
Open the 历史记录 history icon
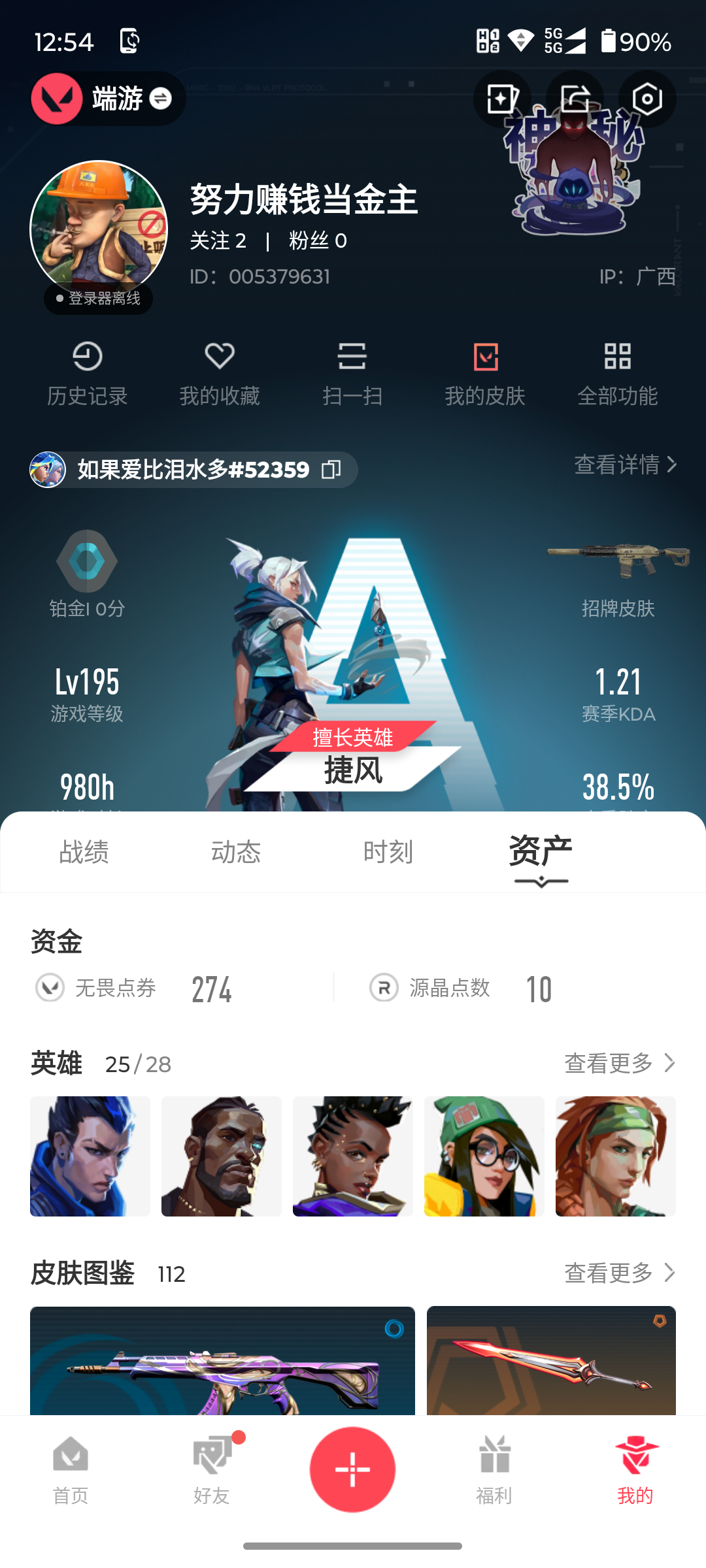click(x=88, y=372)
